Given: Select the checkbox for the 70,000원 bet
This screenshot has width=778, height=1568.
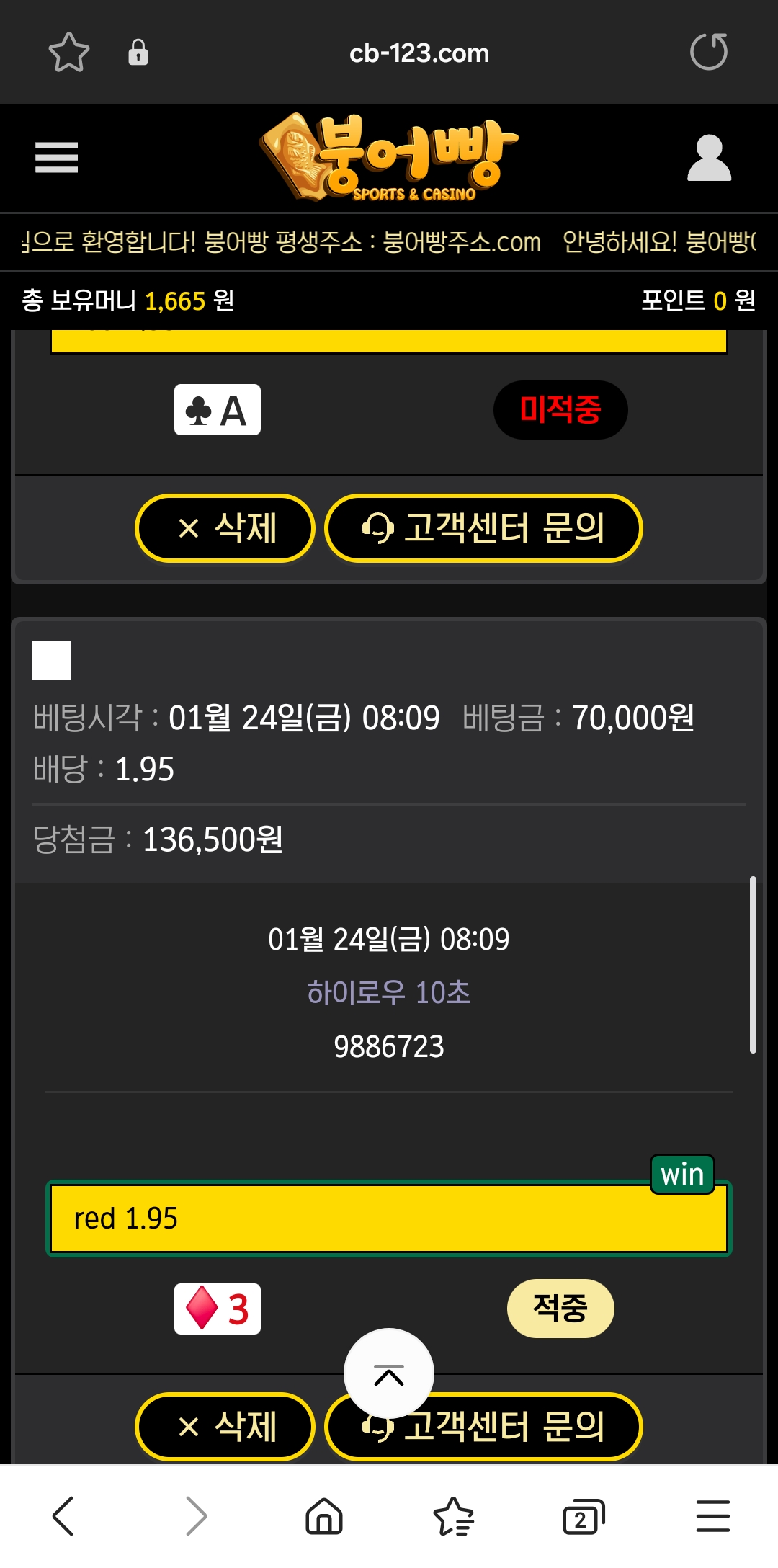Looking at the screenshot, I should 52,661.
